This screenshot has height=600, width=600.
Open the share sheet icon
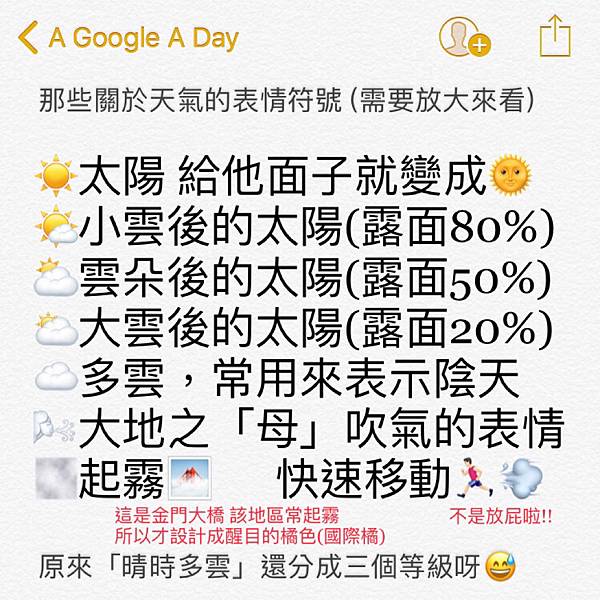tap(553, 37)
